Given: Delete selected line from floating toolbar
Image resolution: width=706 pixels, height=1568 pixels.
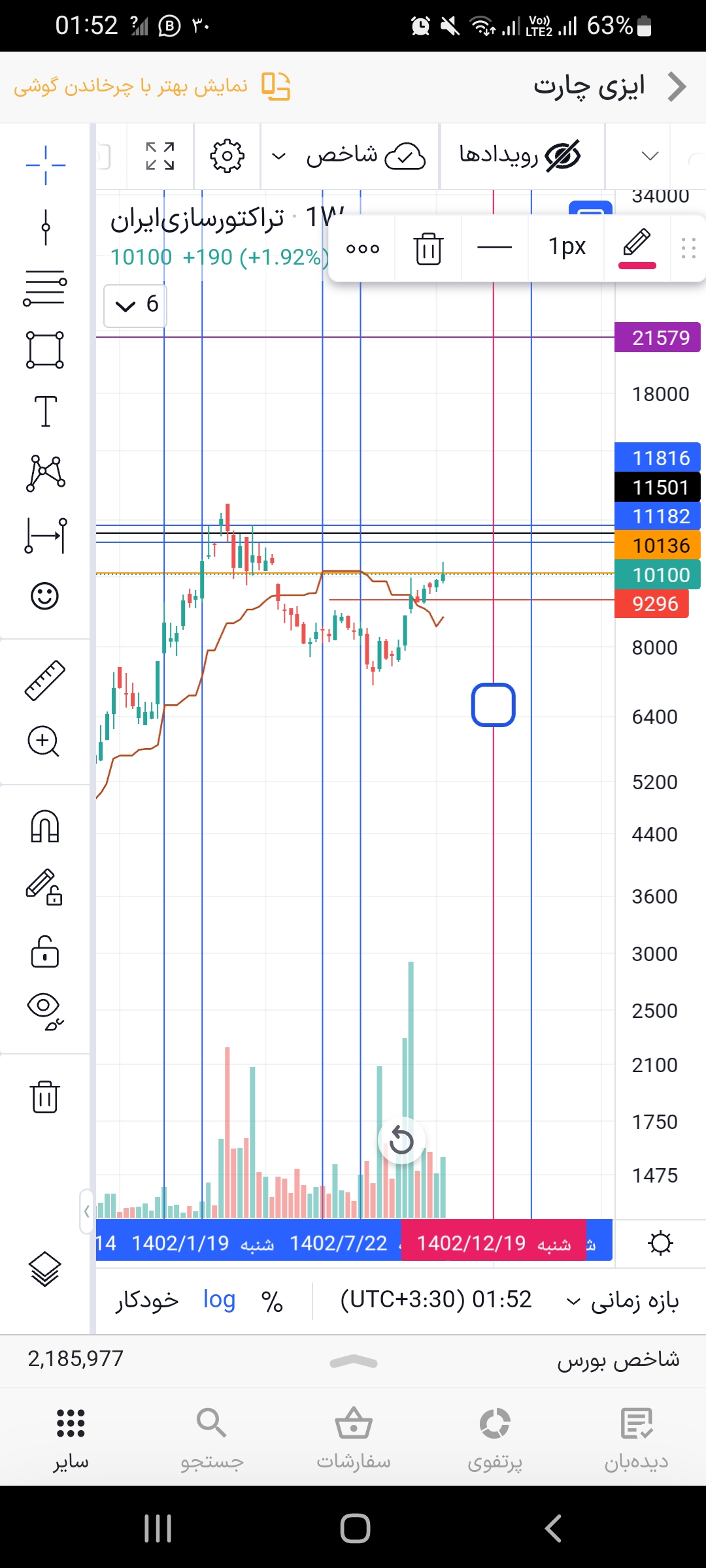Looking at the screenshot, I should pyautogui.click(x=428, y=248).
